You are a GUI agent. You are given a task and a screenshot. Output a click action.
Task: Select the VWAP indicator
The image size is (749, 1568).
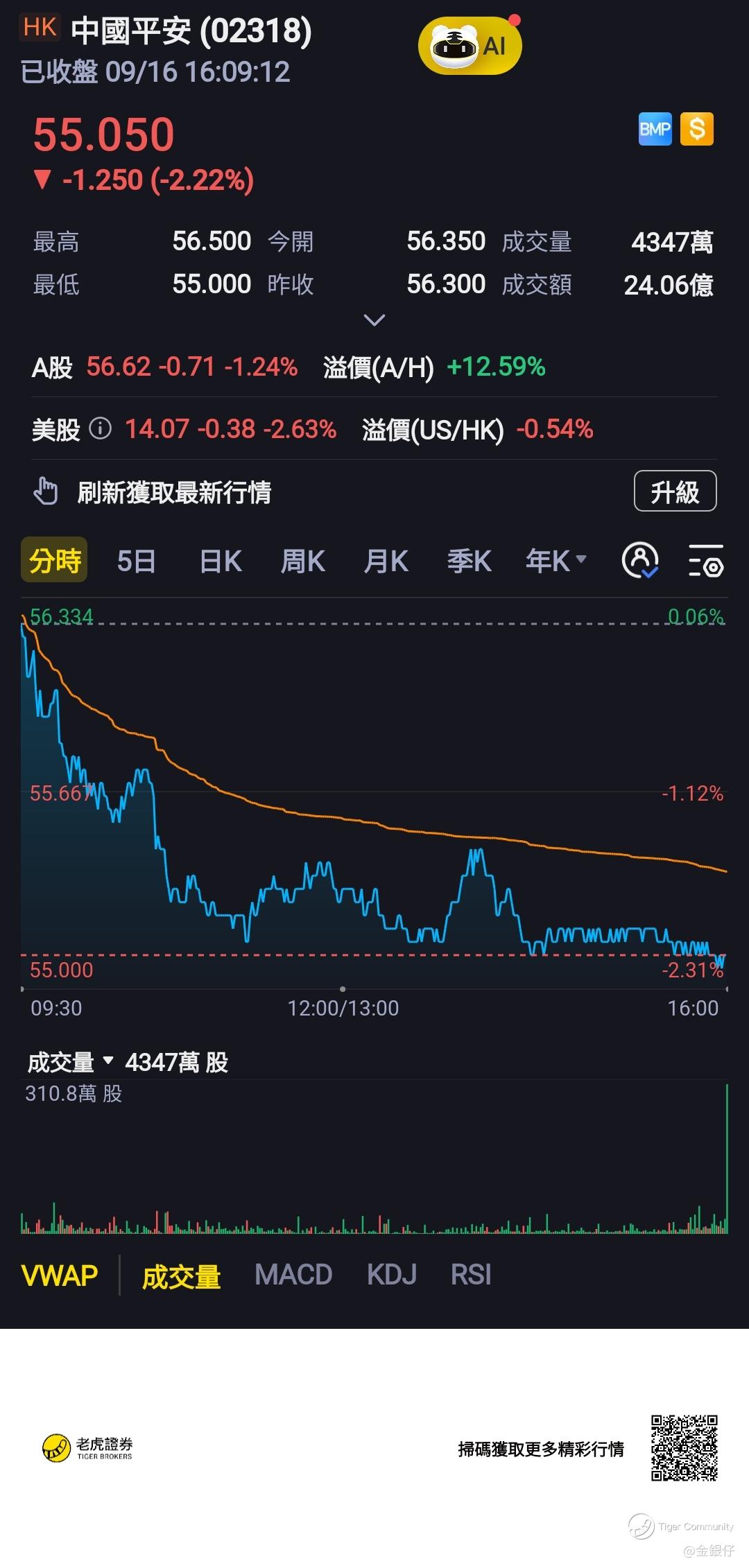coord(60,1275)
